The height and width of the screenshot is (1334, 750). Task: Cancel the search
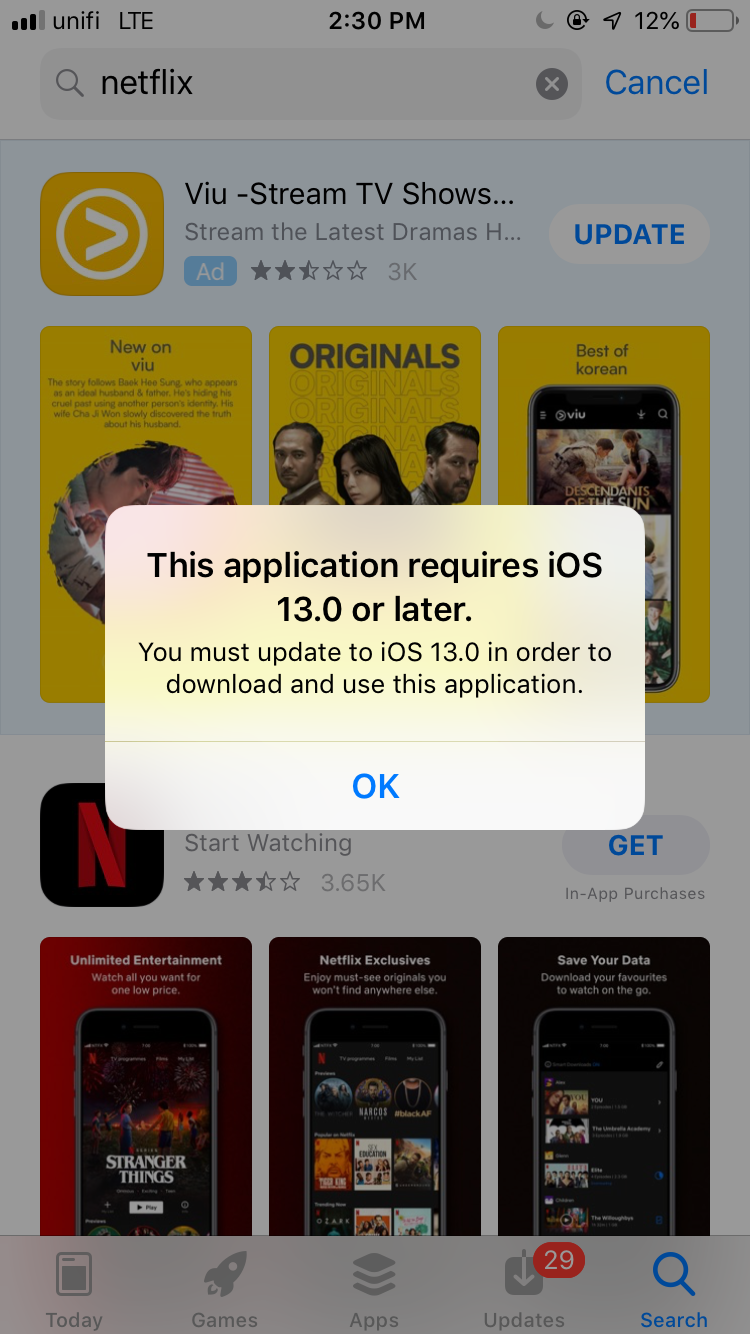(x=656, y=83)
